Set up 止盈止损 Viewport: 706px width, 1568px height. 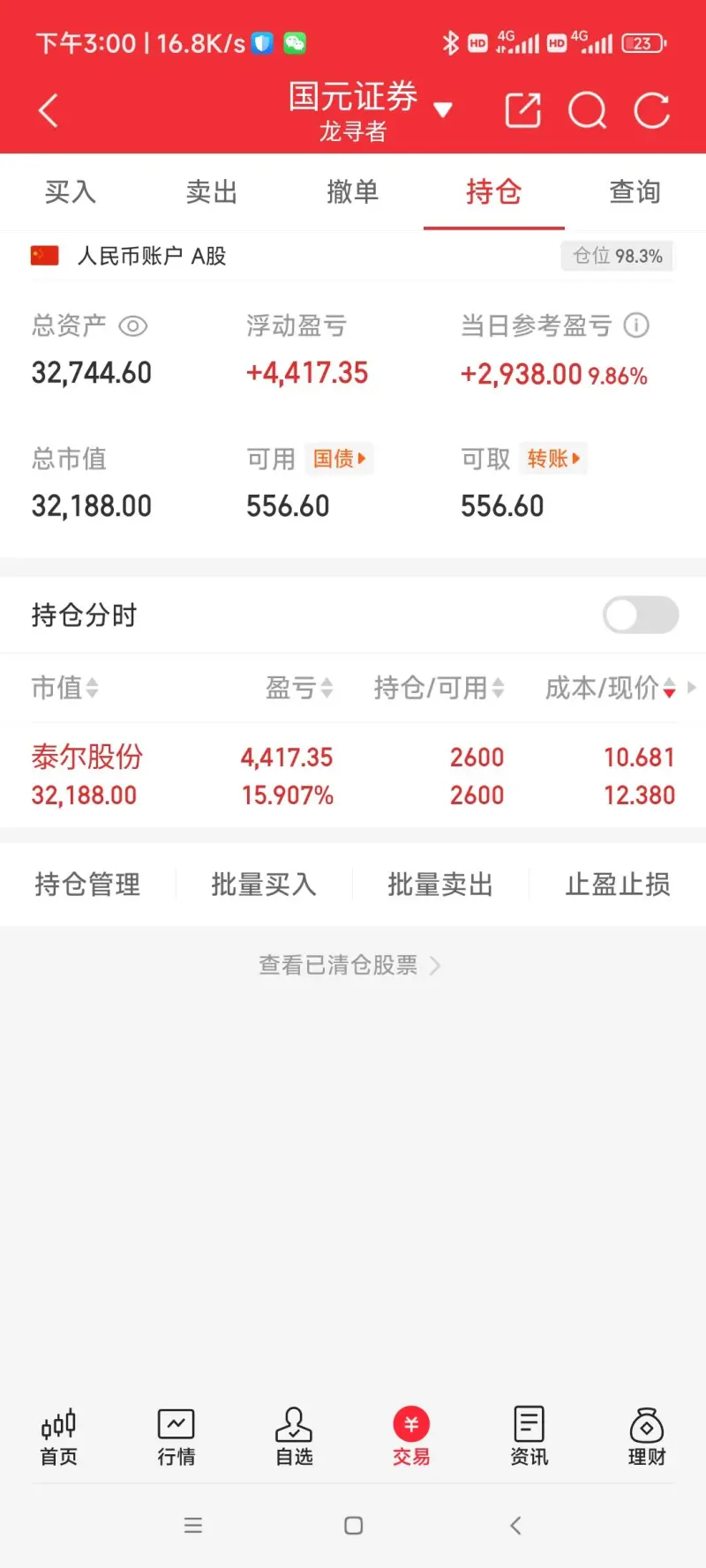point(618,884)
